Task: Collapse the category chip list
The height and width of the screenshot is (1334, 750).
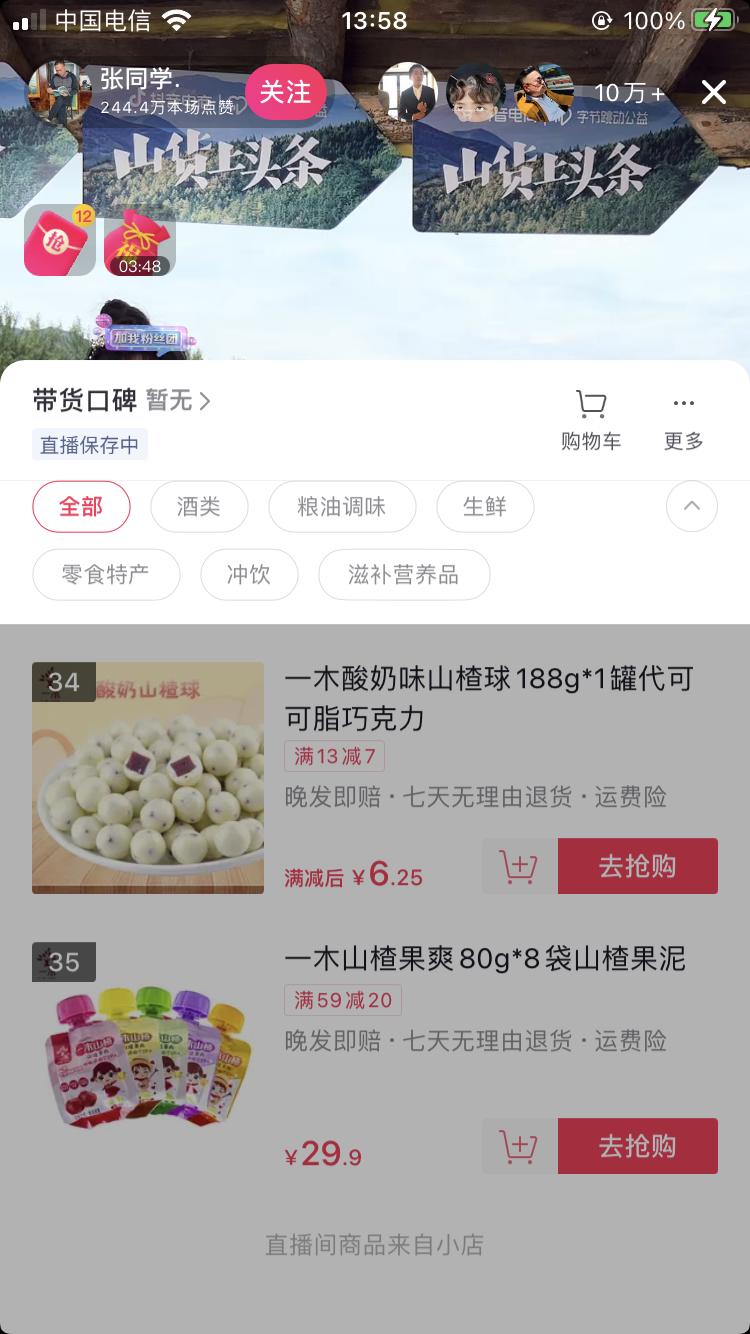Action: click(691, 506)
